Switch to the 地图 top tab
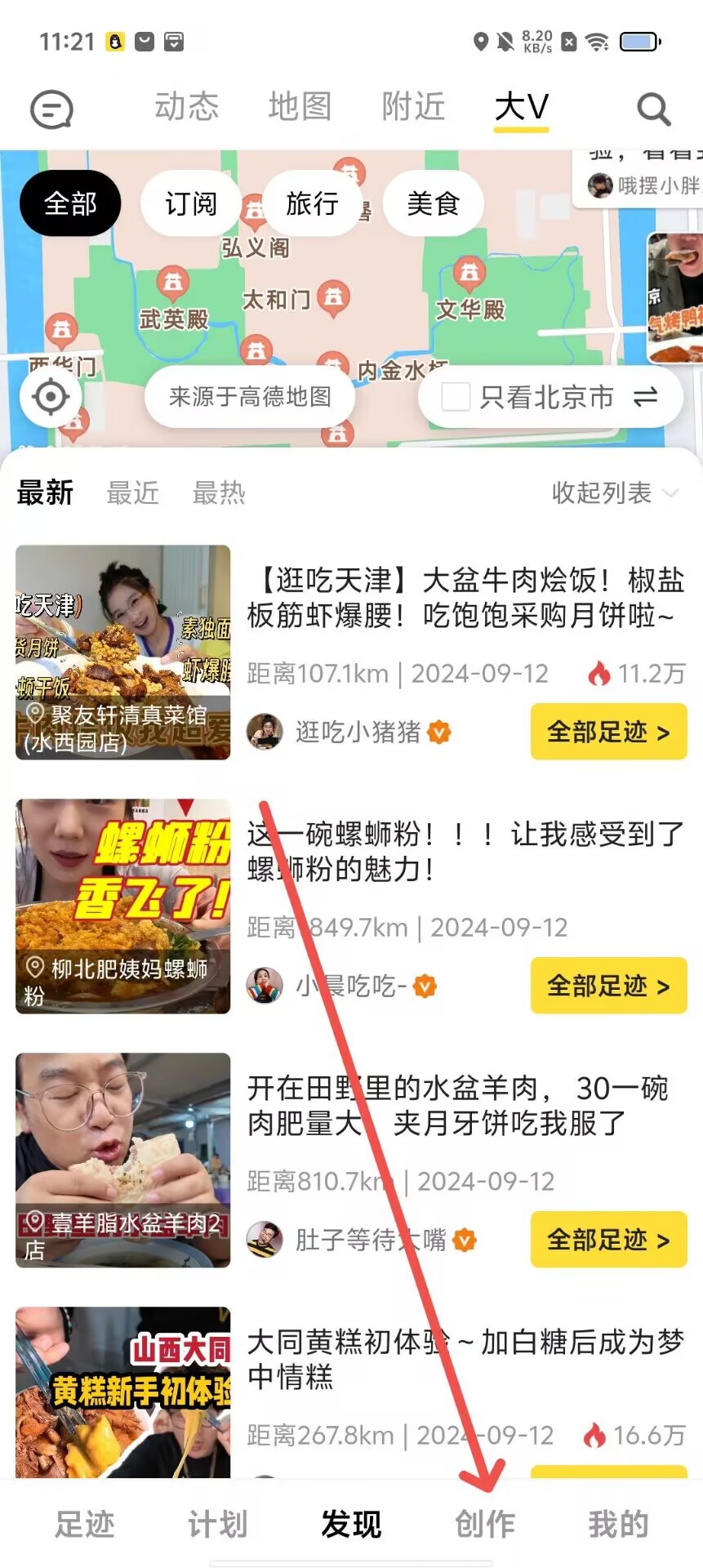703x1568 pixels. tap(300, 107)
